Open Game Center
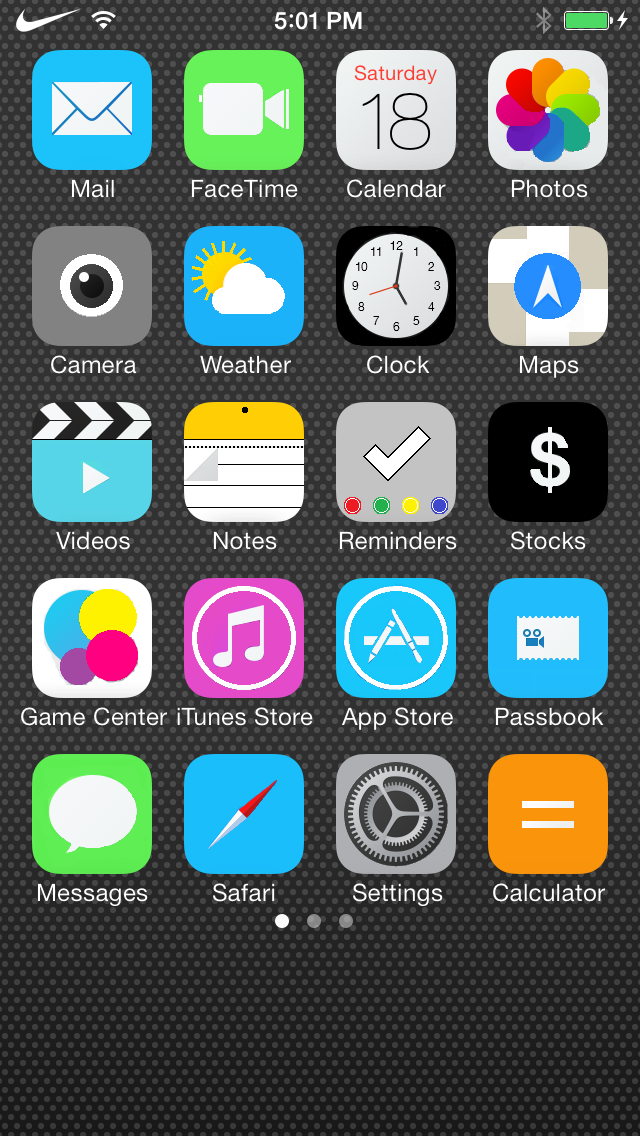 point(92,638)
